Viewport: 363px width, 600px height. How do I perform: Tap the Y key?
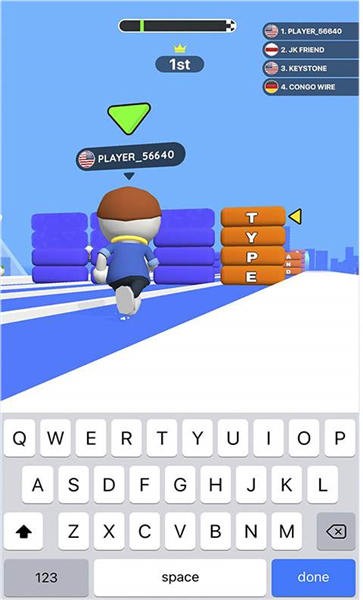(197, 438)
